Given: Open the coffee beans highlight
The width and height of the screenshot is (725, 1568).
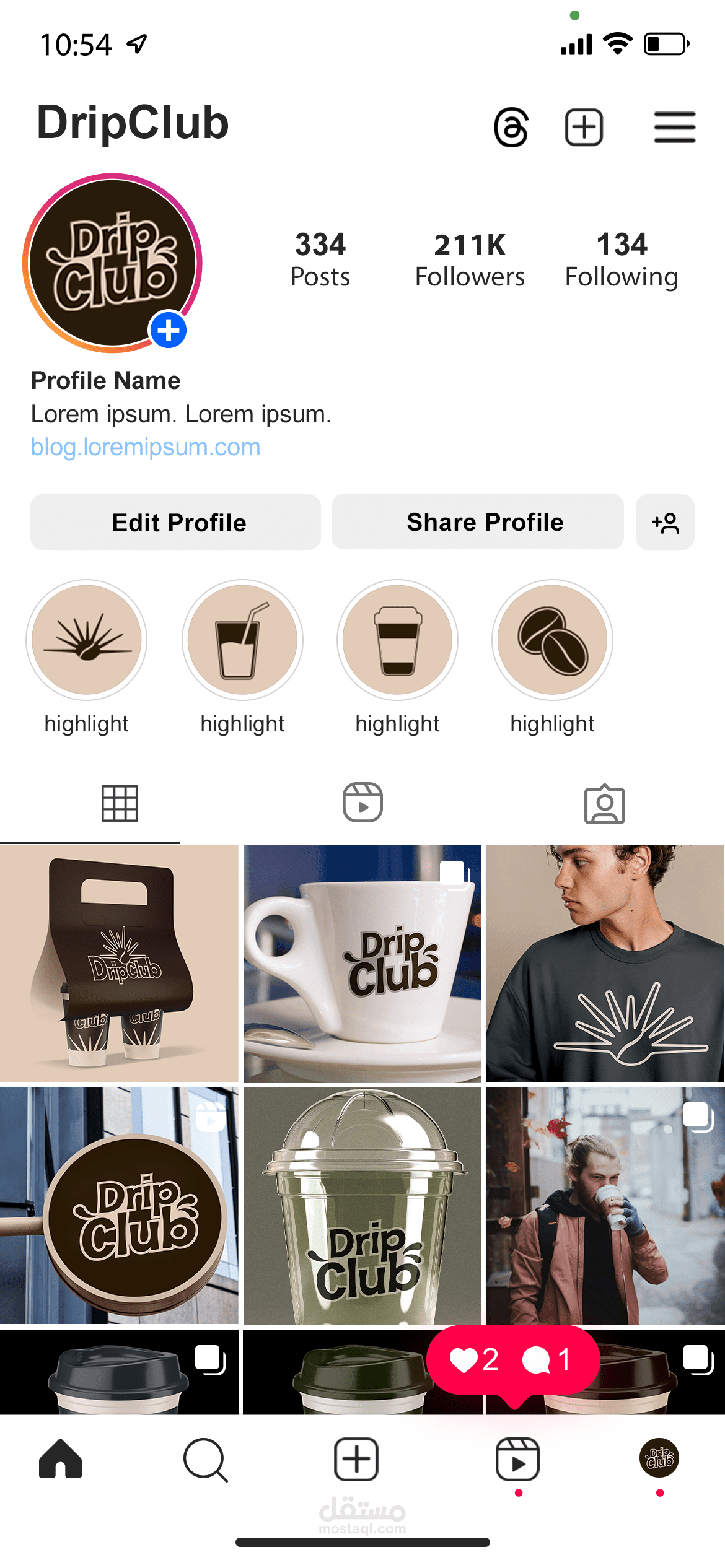Looking at the screenshot, I should [552, 640].
